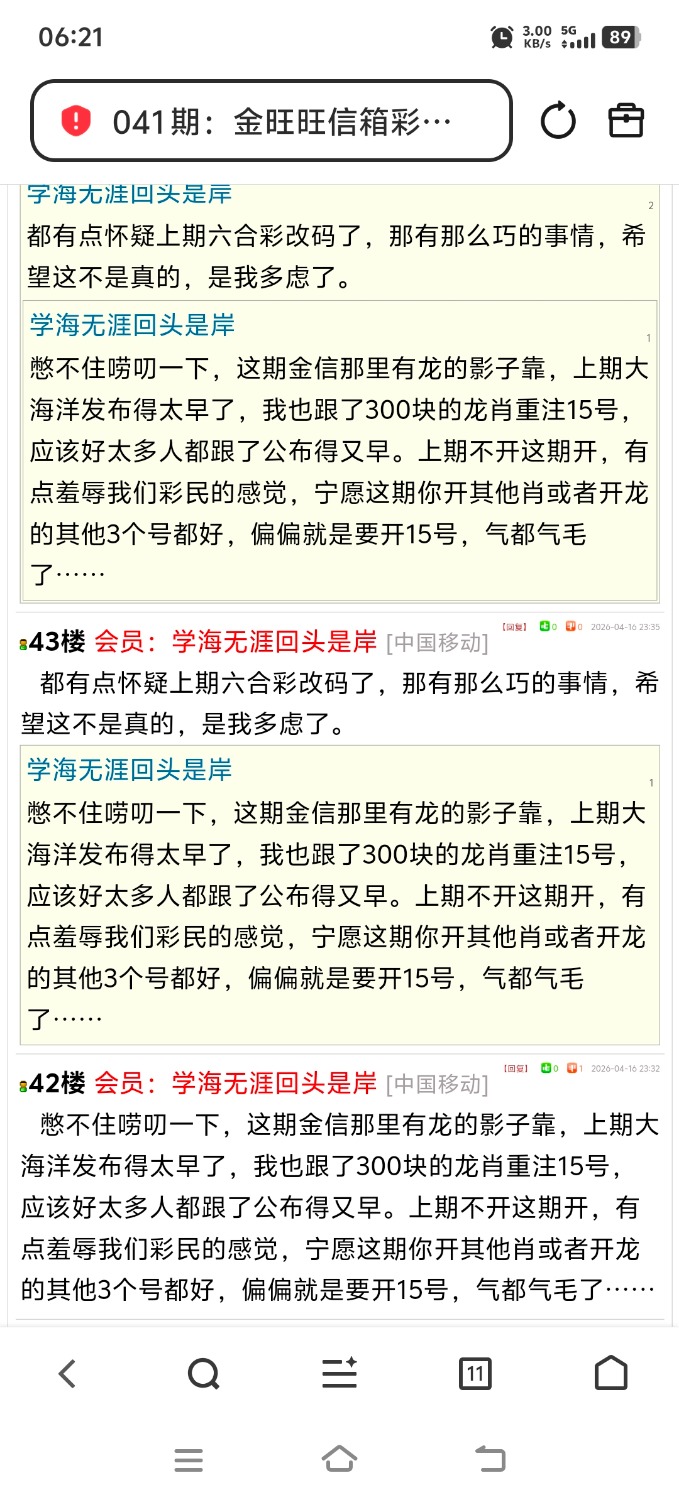Open the browser toolbox icon
Screen dimensions: 679x1500
tap(626, 121)
